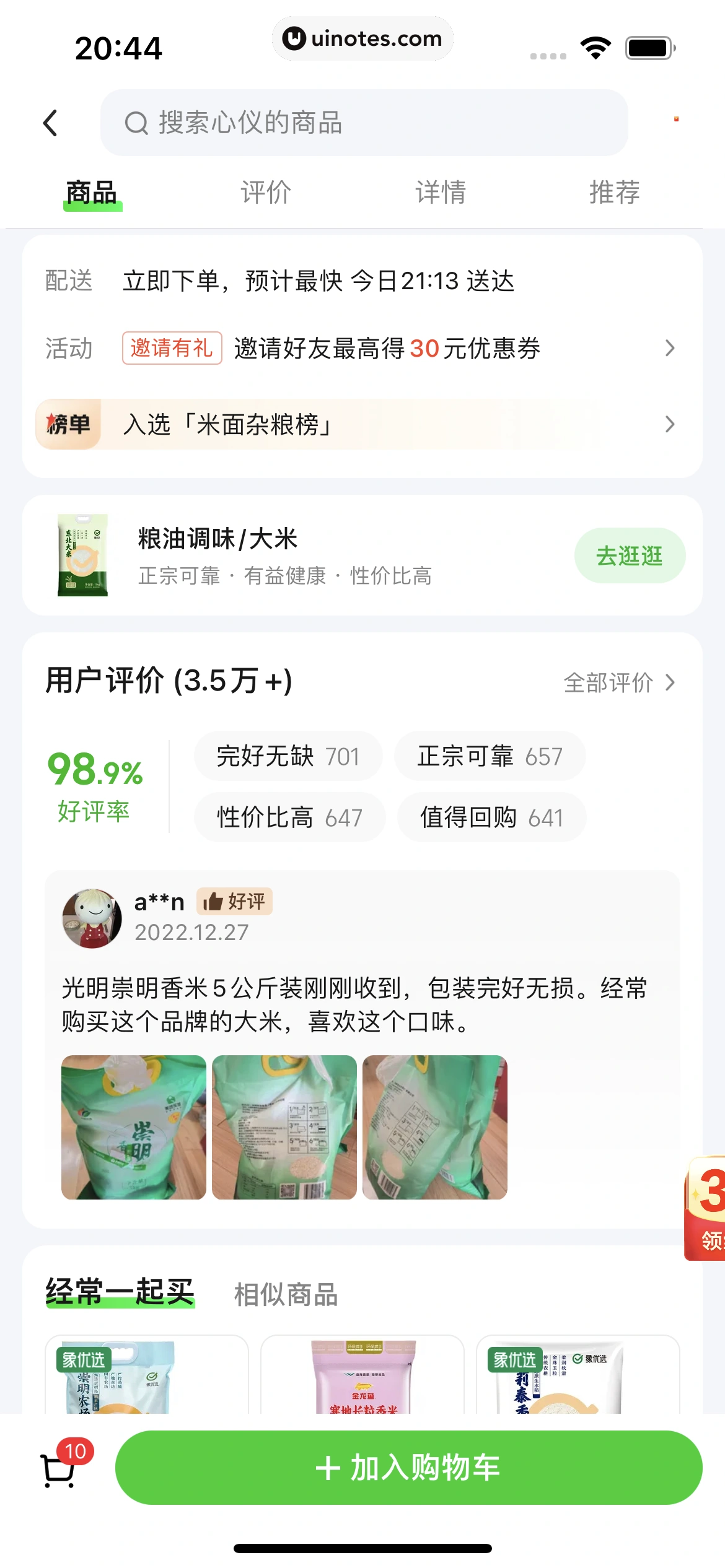Go back using the top-left arrow

click(x=51, y=123)
